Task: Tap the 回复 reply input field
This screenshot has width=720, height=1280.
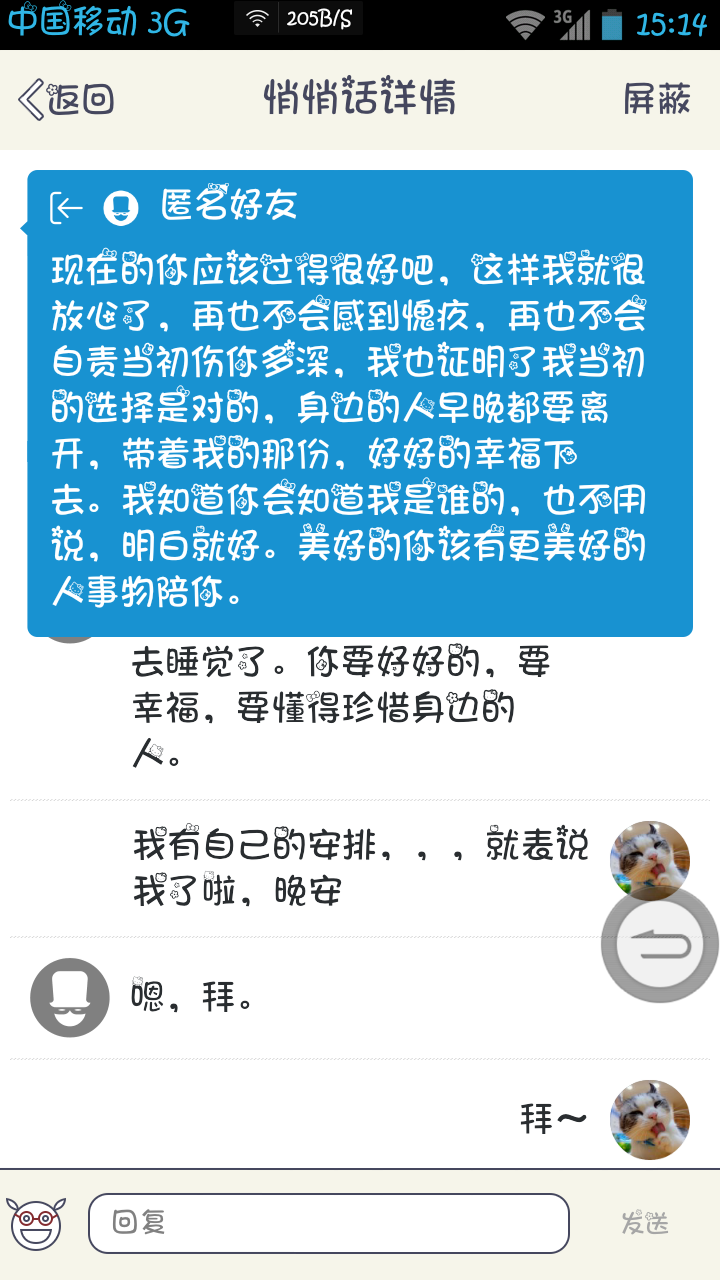Action: click(330, 1222)
